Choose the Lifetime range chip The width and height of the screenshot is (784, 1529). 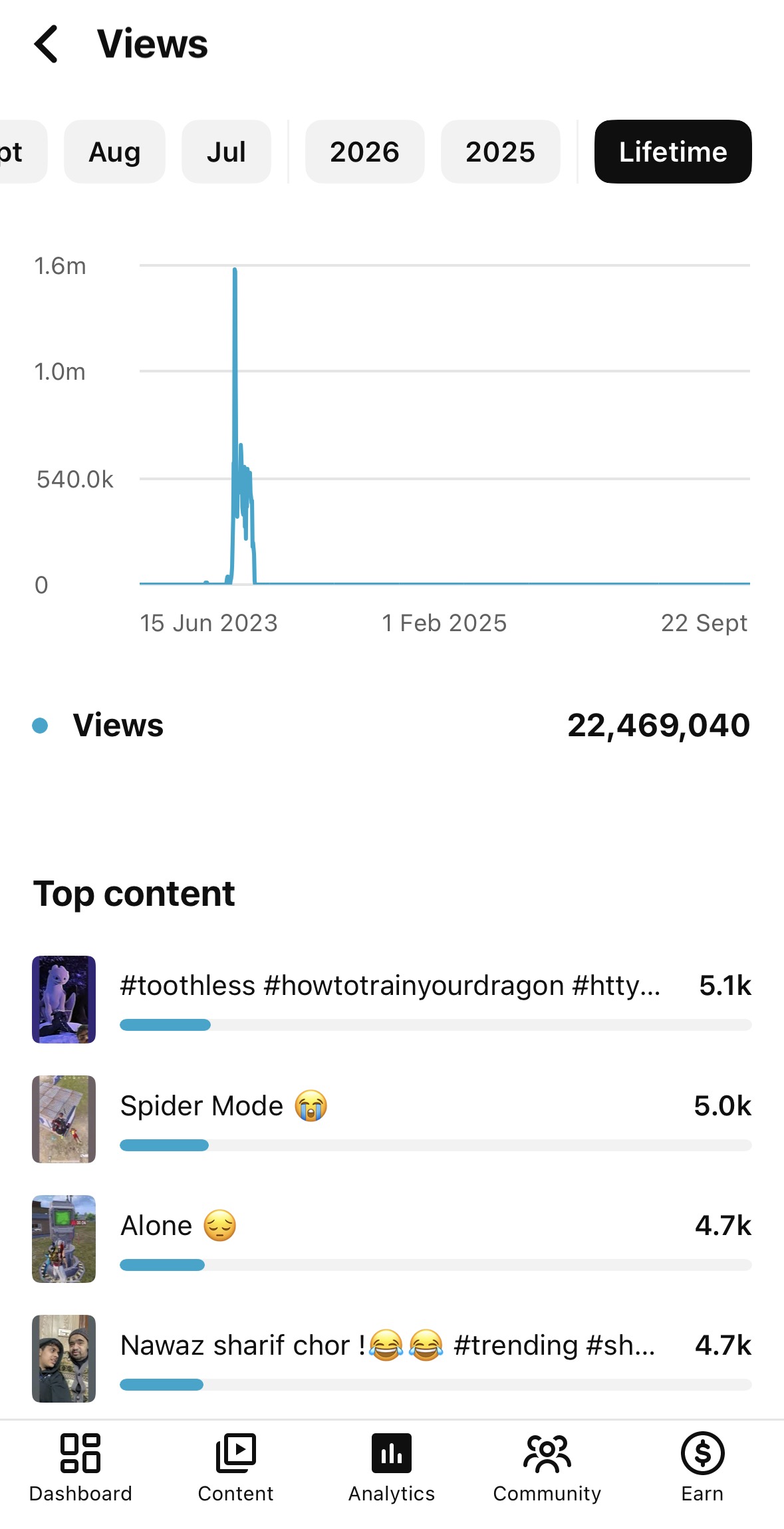[x=673, y=152]
